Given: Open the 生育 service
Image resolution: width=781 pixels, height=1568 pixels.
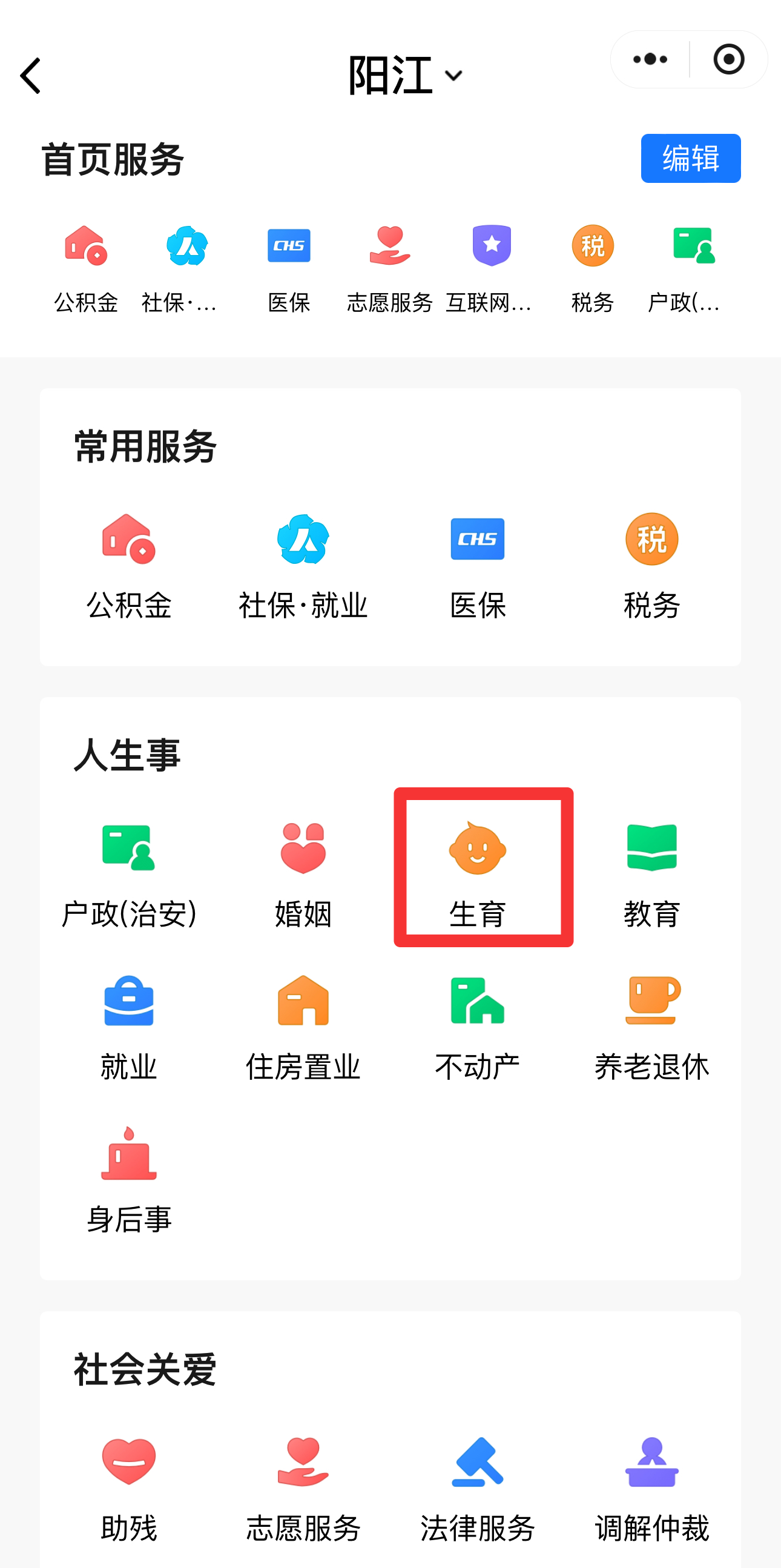Looking at the screenshot, I should pos(478,875).
